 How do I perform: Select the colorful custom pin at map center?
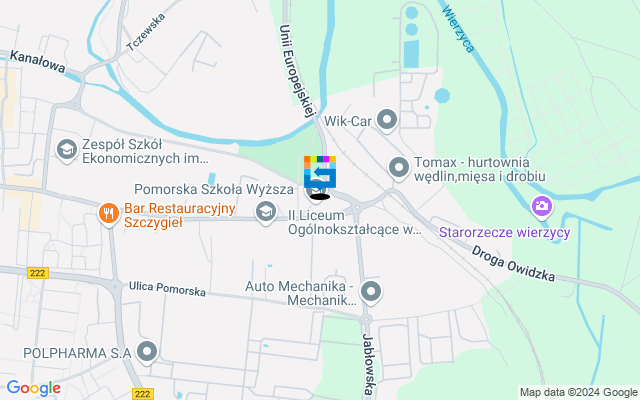tap(320, 172)
